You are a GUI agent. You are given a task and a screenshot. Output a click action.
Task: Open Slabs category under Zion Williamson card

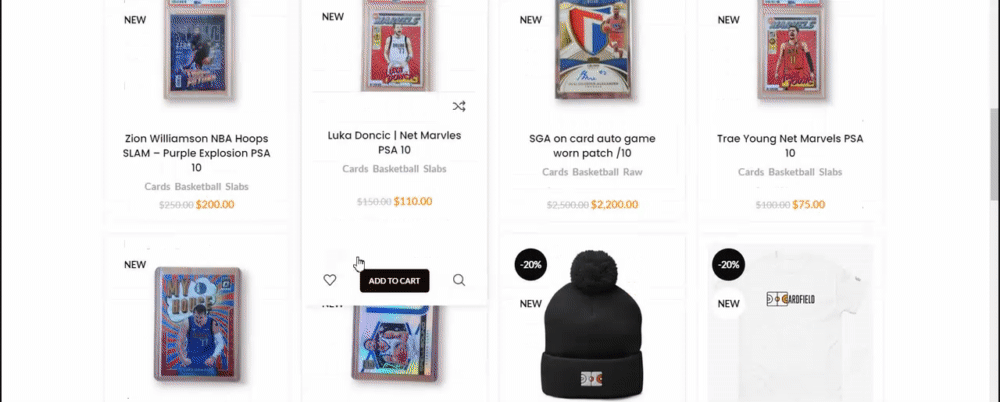click(x=237, y=187)
